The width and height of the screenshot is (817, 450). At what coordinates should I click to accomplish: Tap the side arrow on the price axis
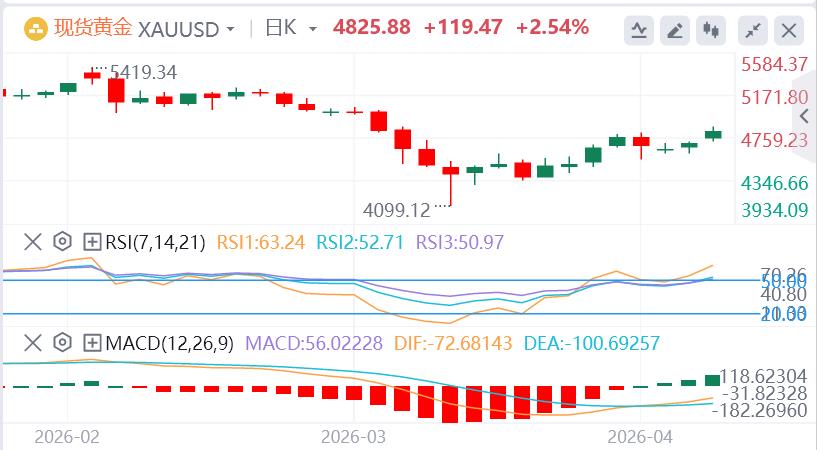pos(805,117)
